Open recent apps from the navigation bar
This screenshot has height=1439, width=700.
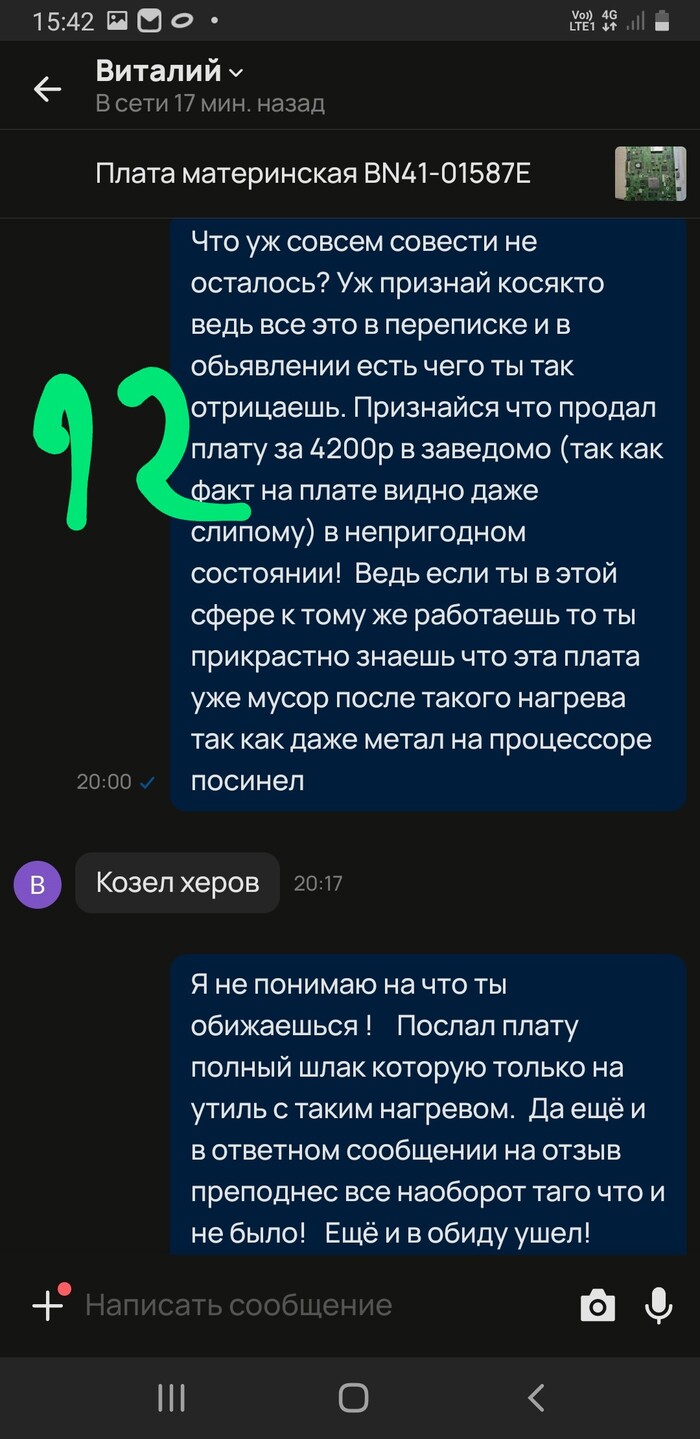tap(171, 1398)
